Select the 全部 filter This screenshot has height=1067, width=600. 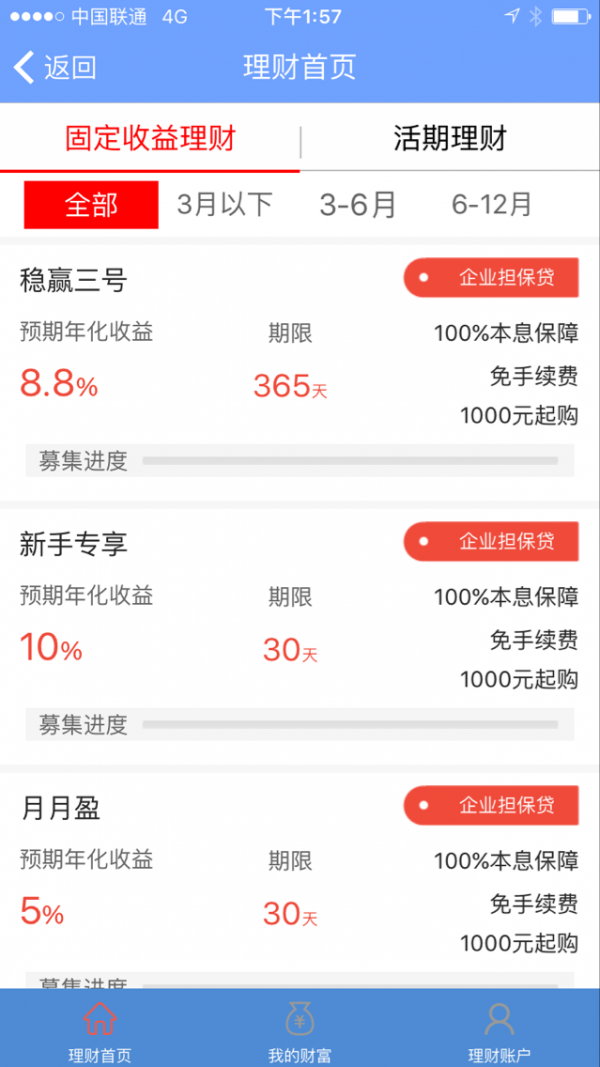pos(91,205)
